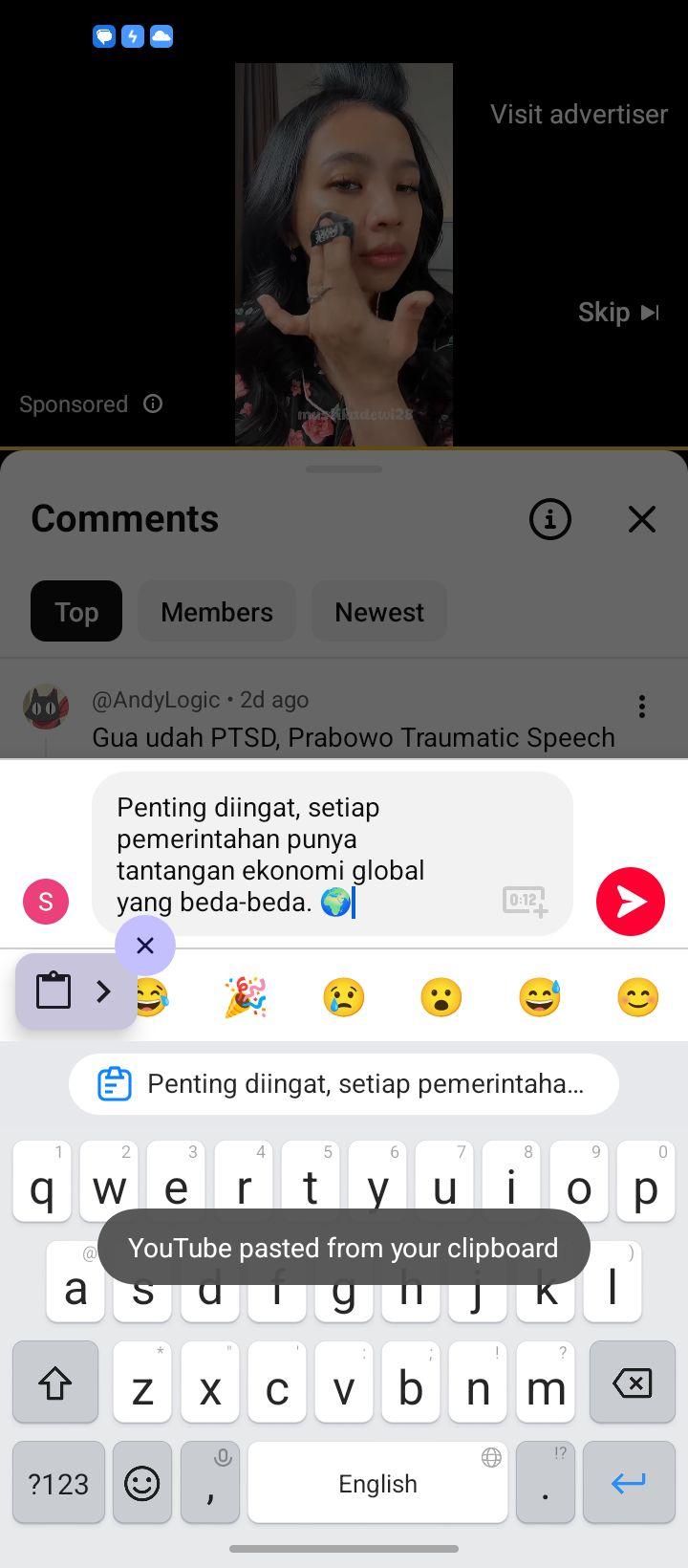Insert the crying face emoji

(x=344, y=997)
